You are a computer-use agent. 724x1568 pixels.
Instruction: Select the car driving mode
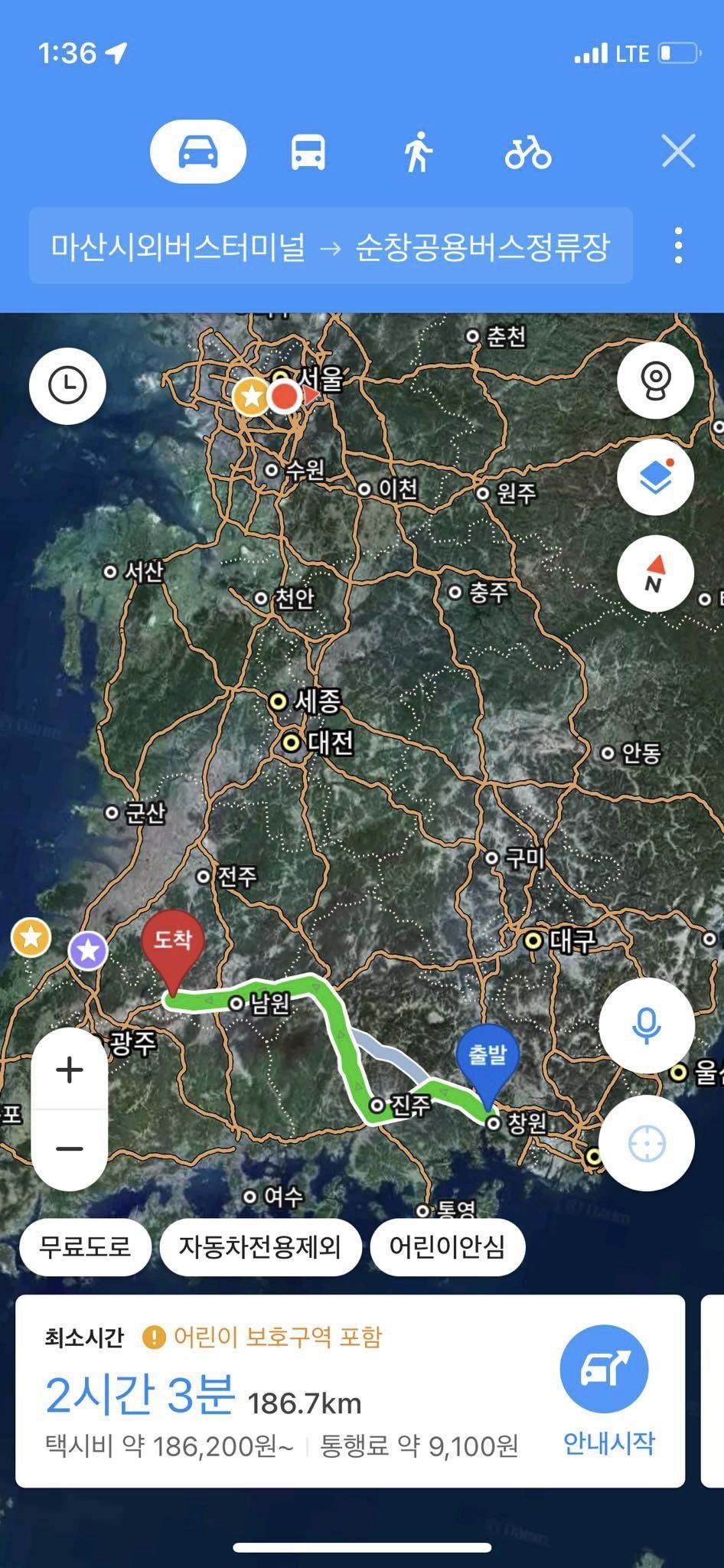point(197,152)
